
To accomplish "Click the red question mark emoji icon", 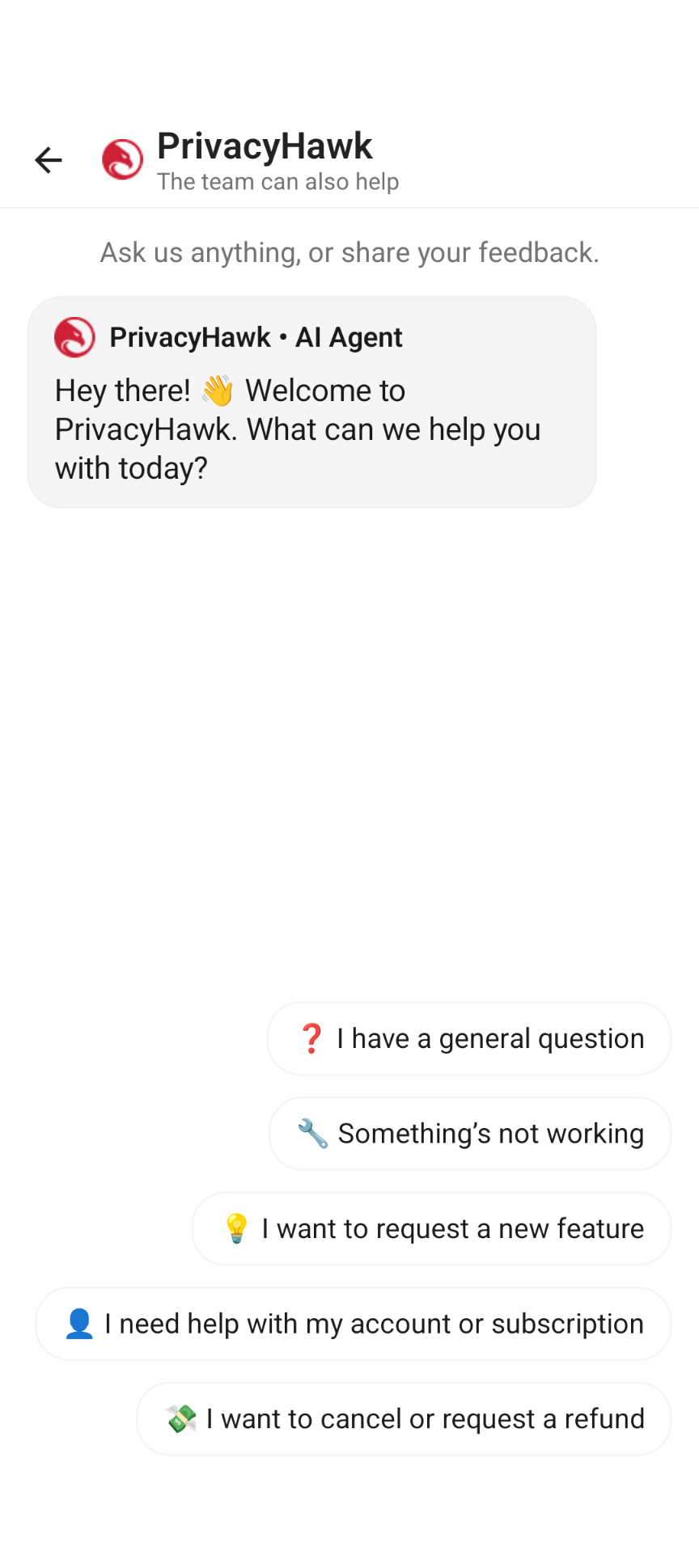I will (x=311, y=1038).
